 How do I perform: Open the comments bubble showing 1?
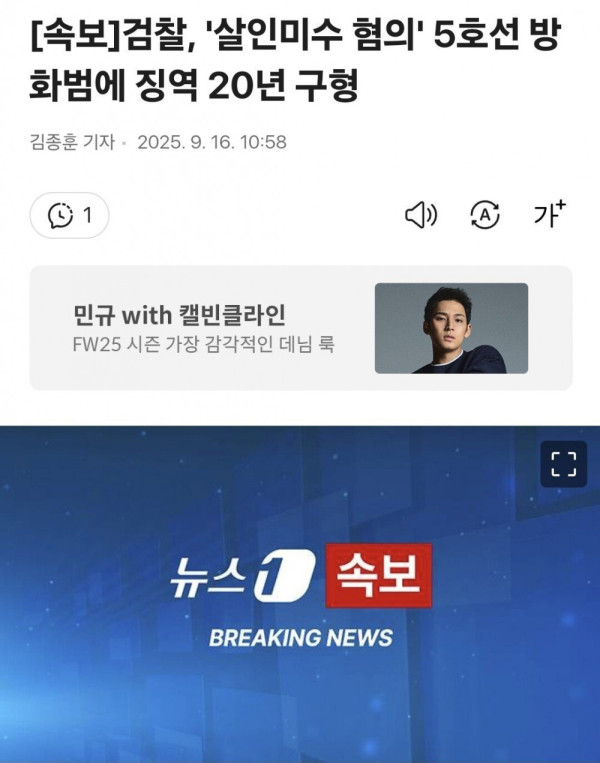70,215
